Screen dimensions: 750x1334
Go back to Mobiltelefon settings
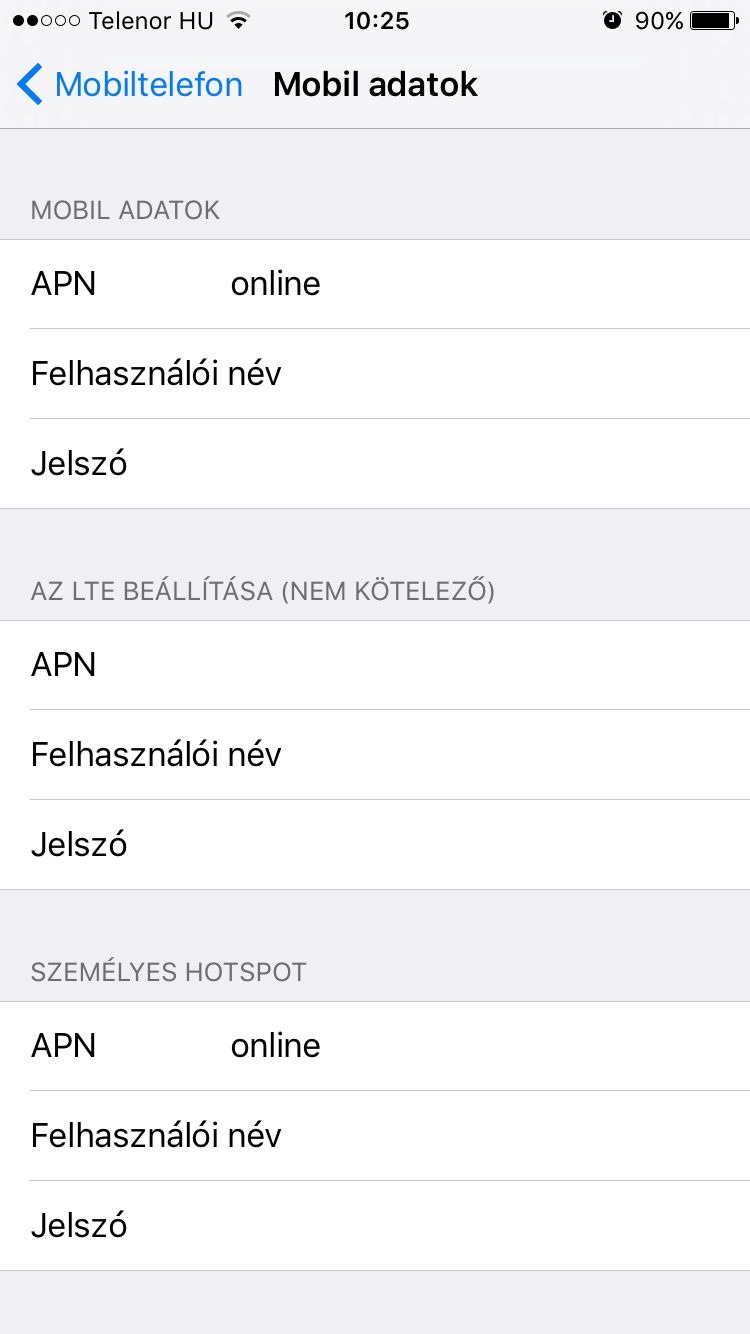pyautogui.click(x=130, y=85)
